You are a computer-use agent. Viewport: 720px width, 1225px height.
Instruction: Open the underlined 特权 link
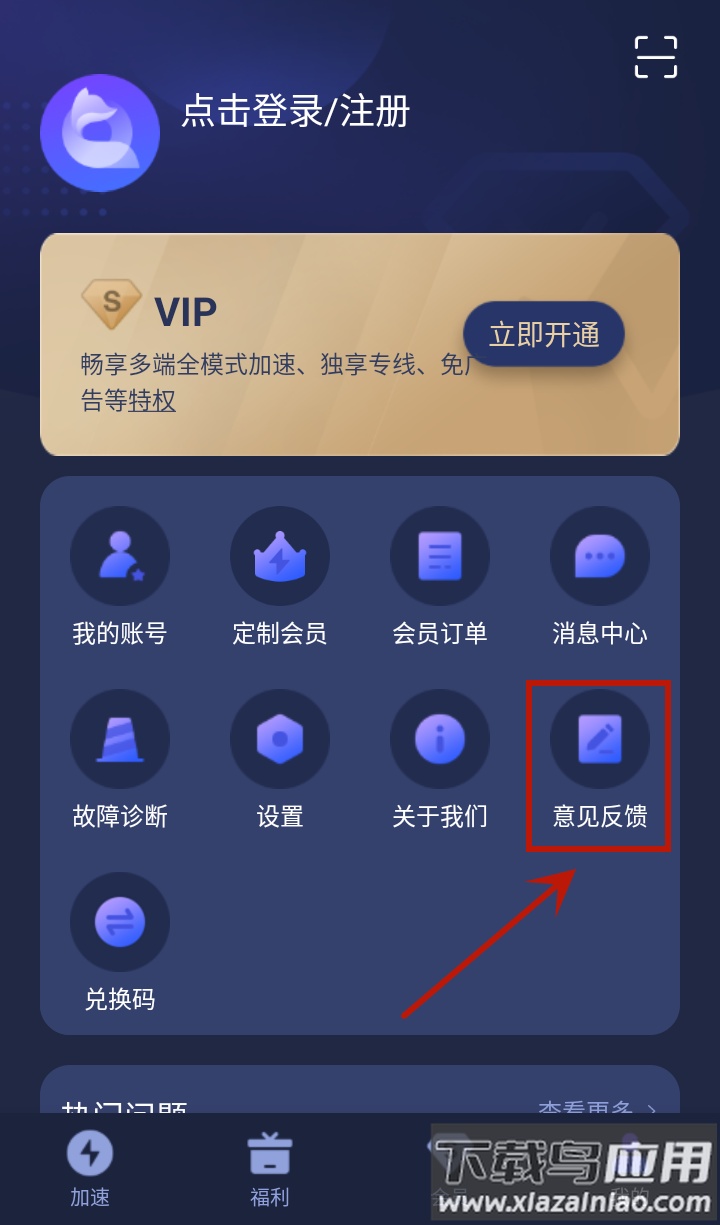pos(152,401)
